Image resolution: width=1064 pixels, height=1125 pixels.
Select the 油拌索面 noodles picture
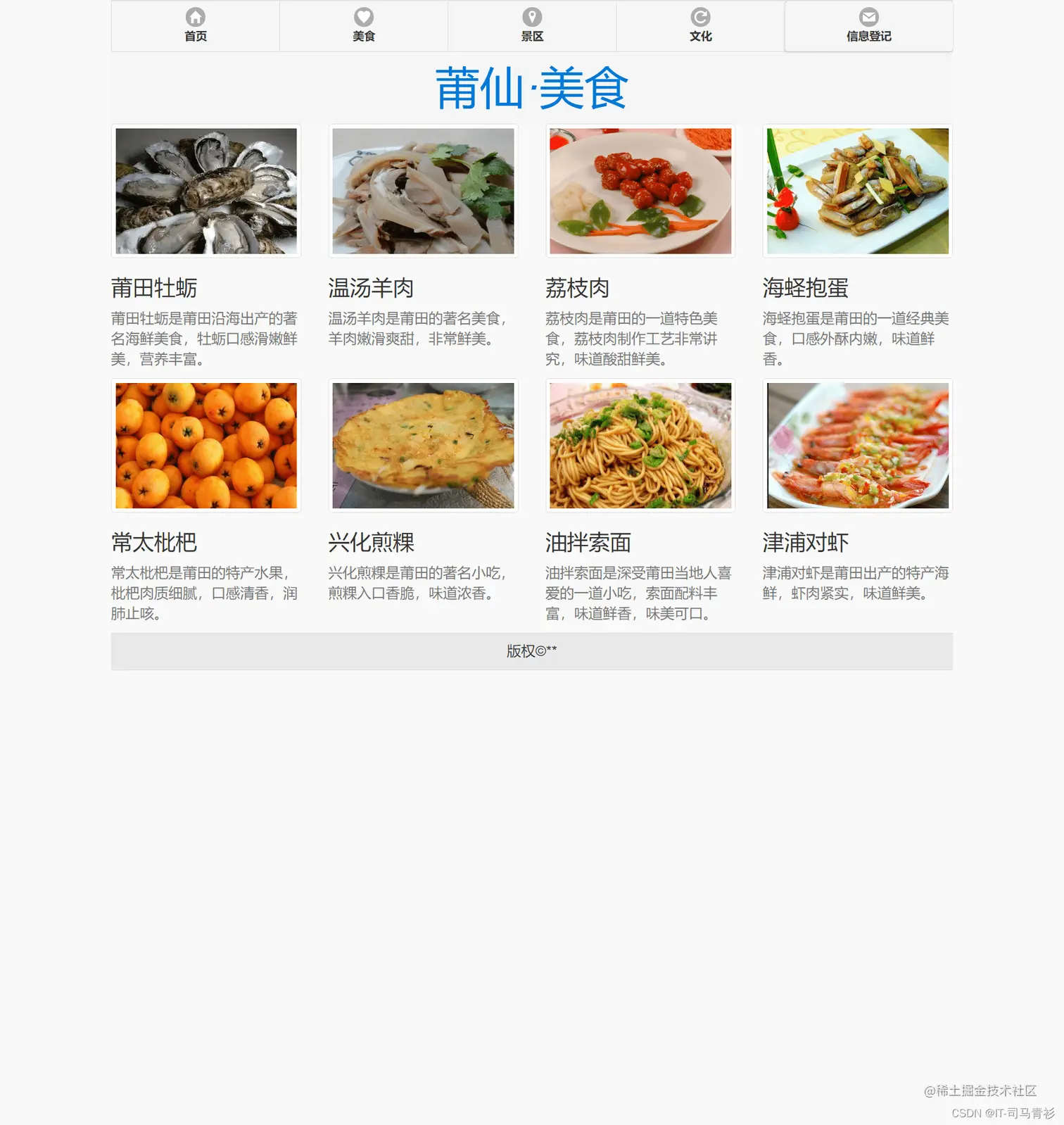[x=640, y=444]
